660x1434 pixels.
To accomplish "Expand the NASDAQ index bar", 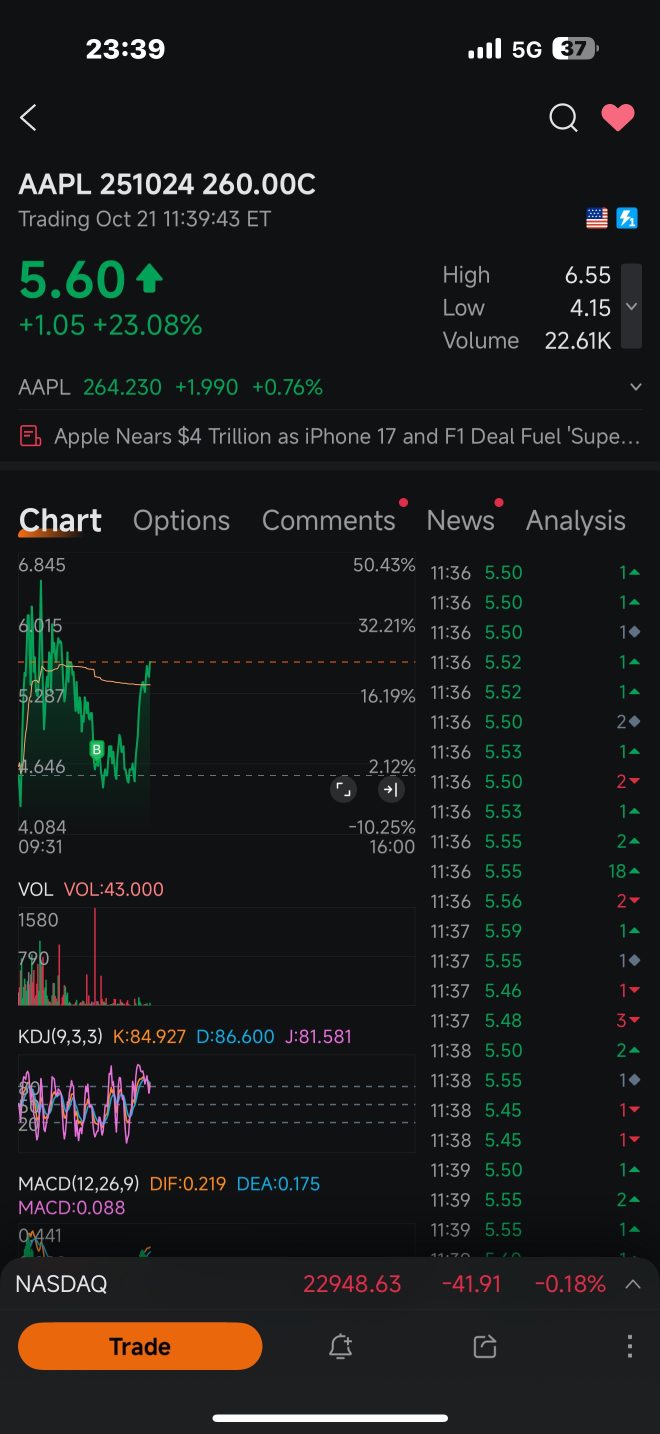I will coord(633,1284).
